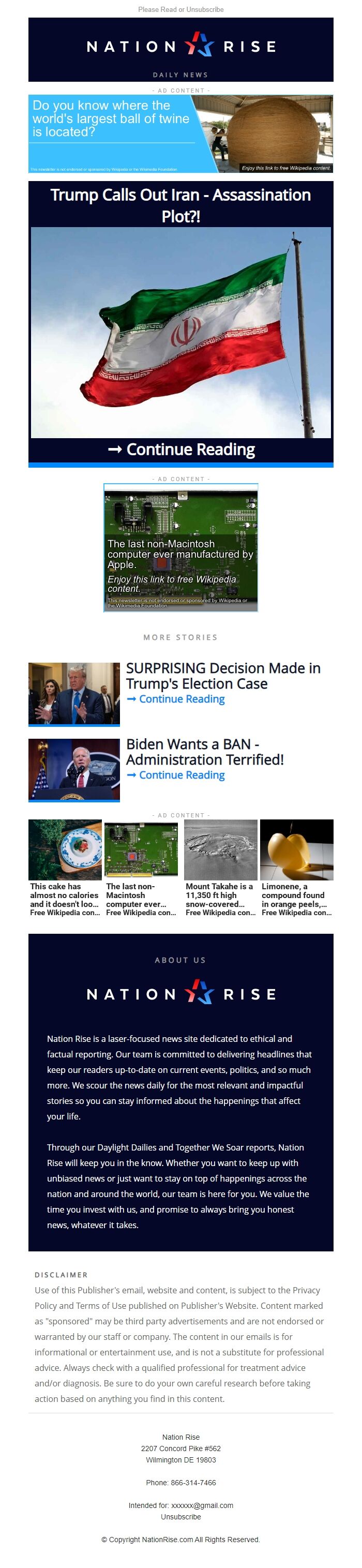Continue reading Trump's Election Case story

(x=176, y=699)
